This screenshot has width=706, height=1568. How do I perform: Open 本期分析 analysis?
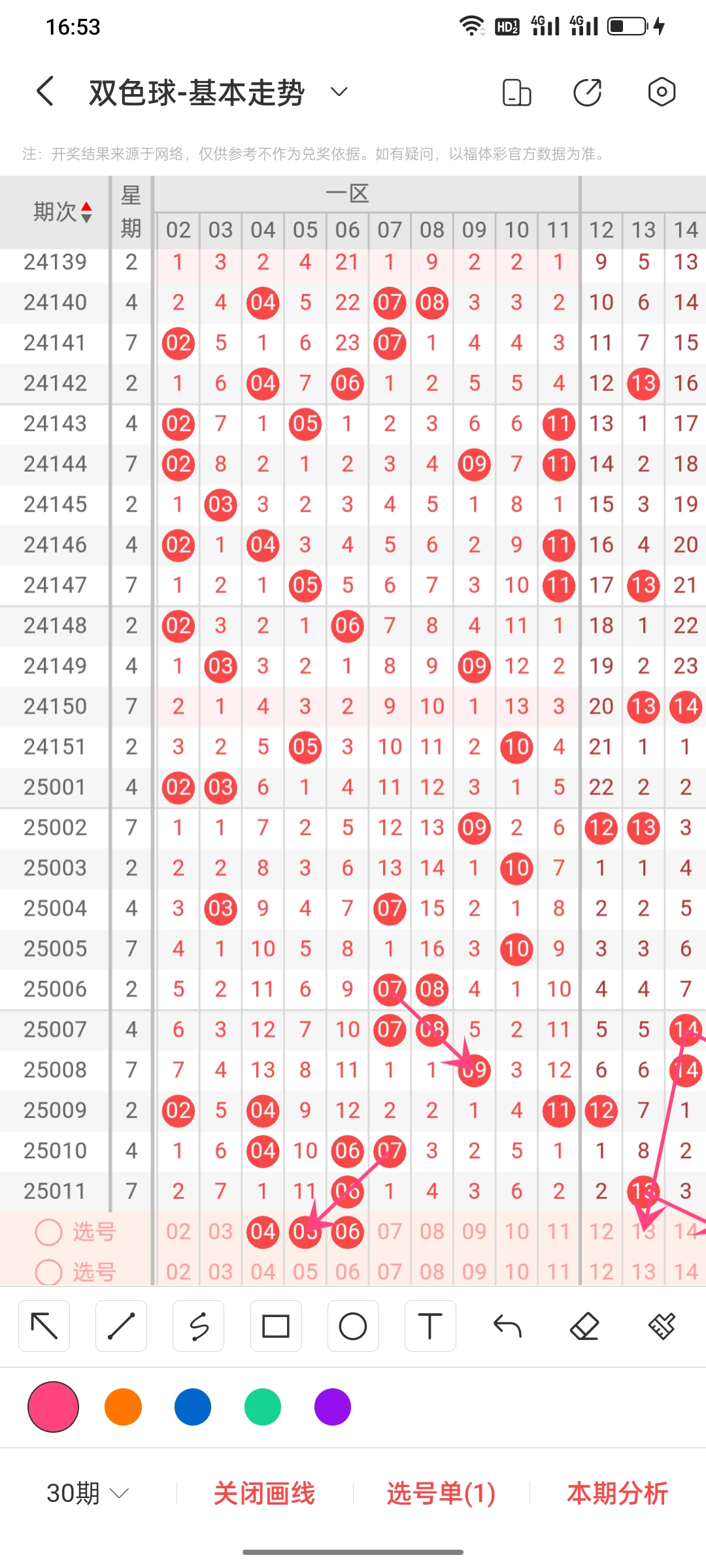click(x=618, y=1493)
